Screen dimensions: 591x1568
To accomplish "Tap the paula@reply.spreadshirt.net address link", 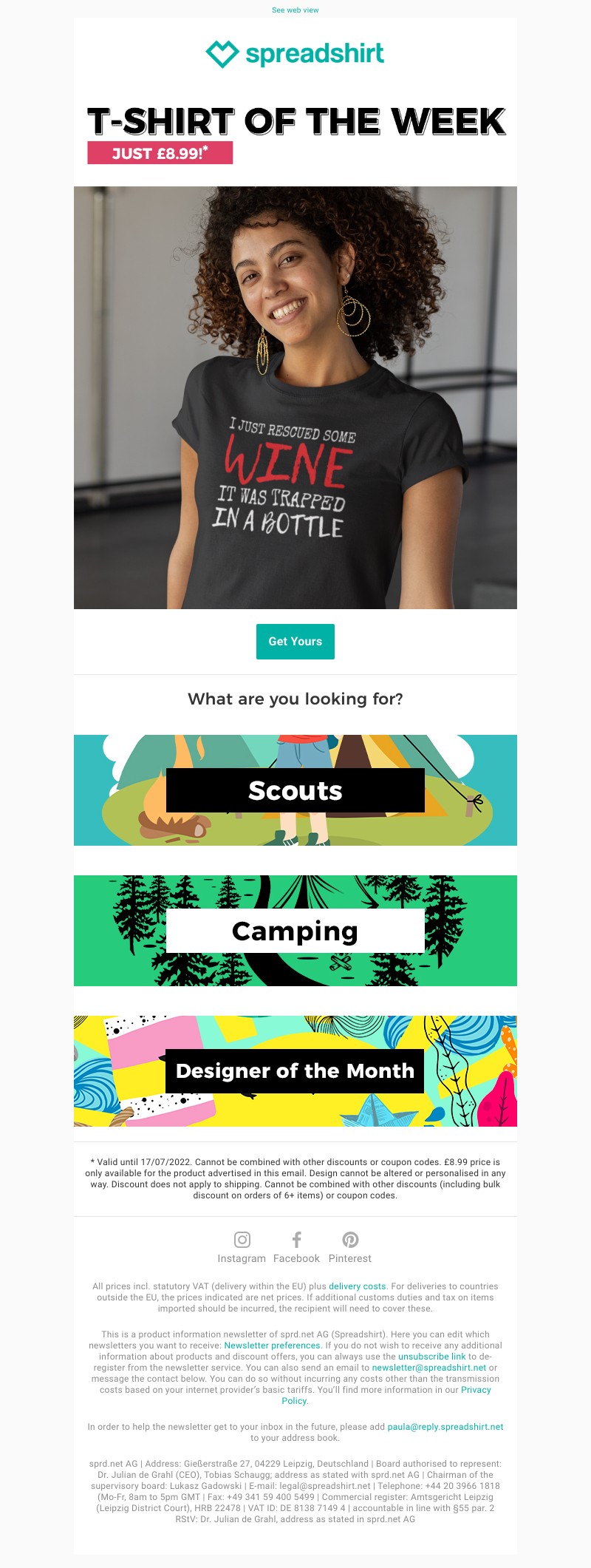I will pos(445,1427).
